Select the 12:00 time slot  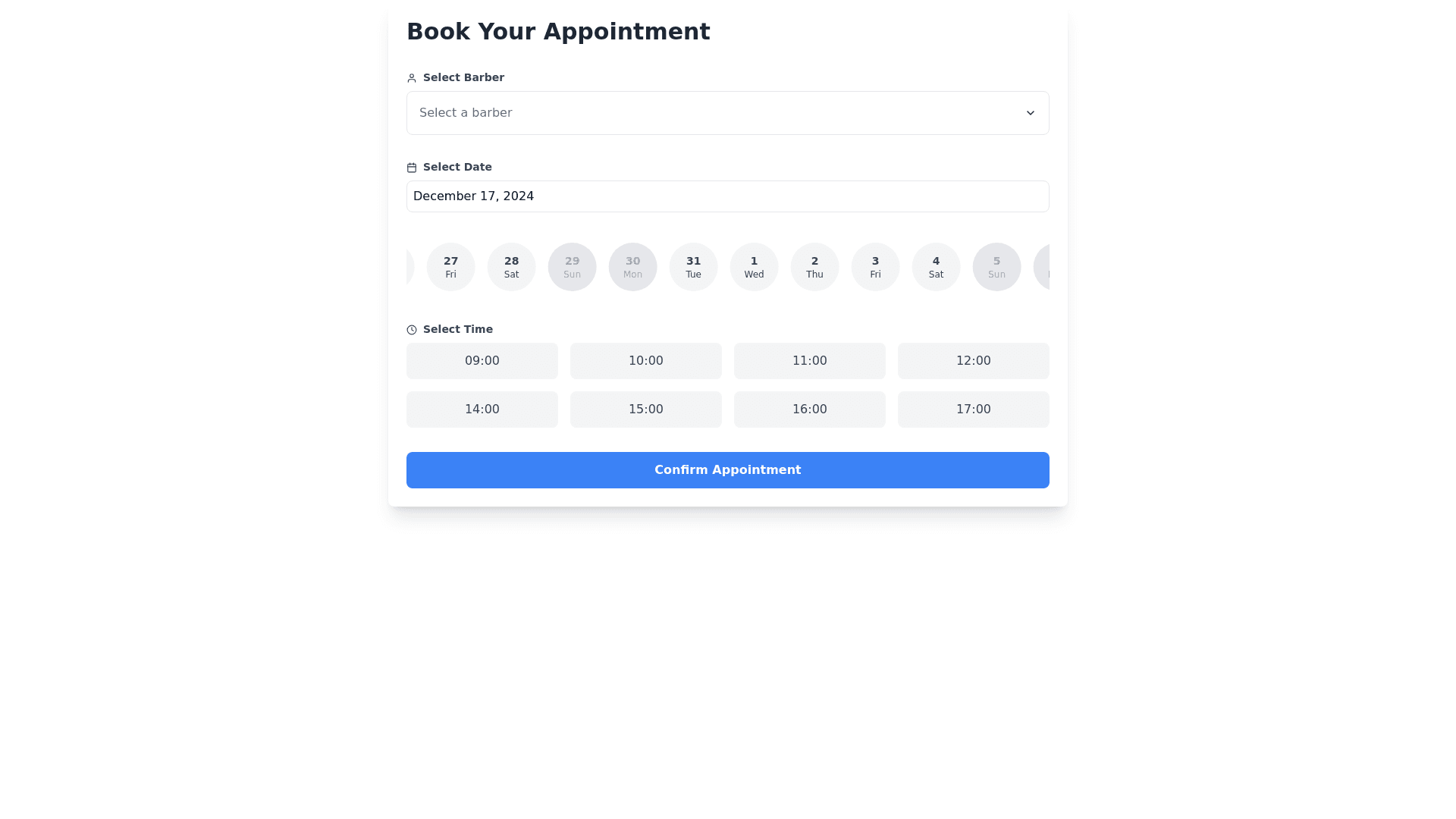point(974,361)
